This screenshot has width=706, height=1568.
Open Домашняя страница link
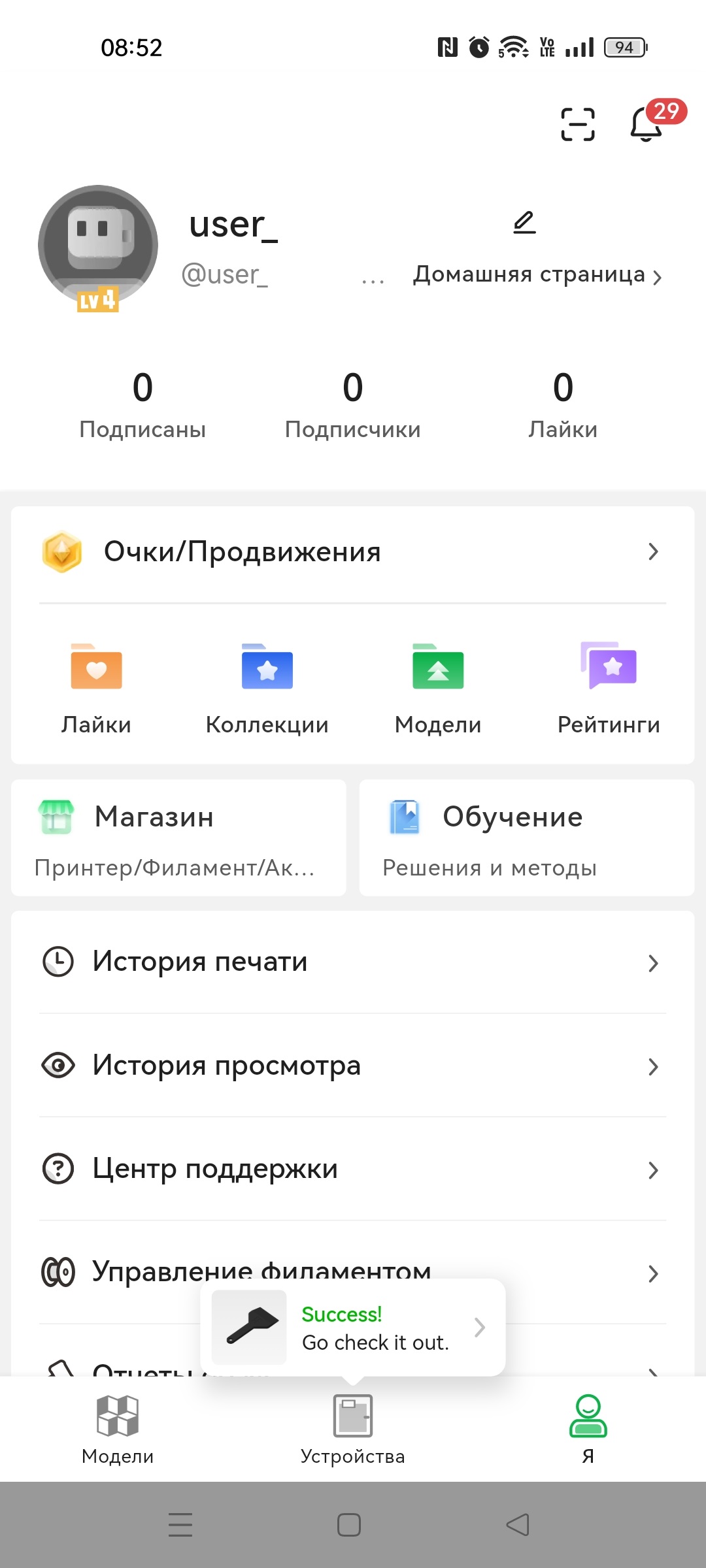[537, 275]
